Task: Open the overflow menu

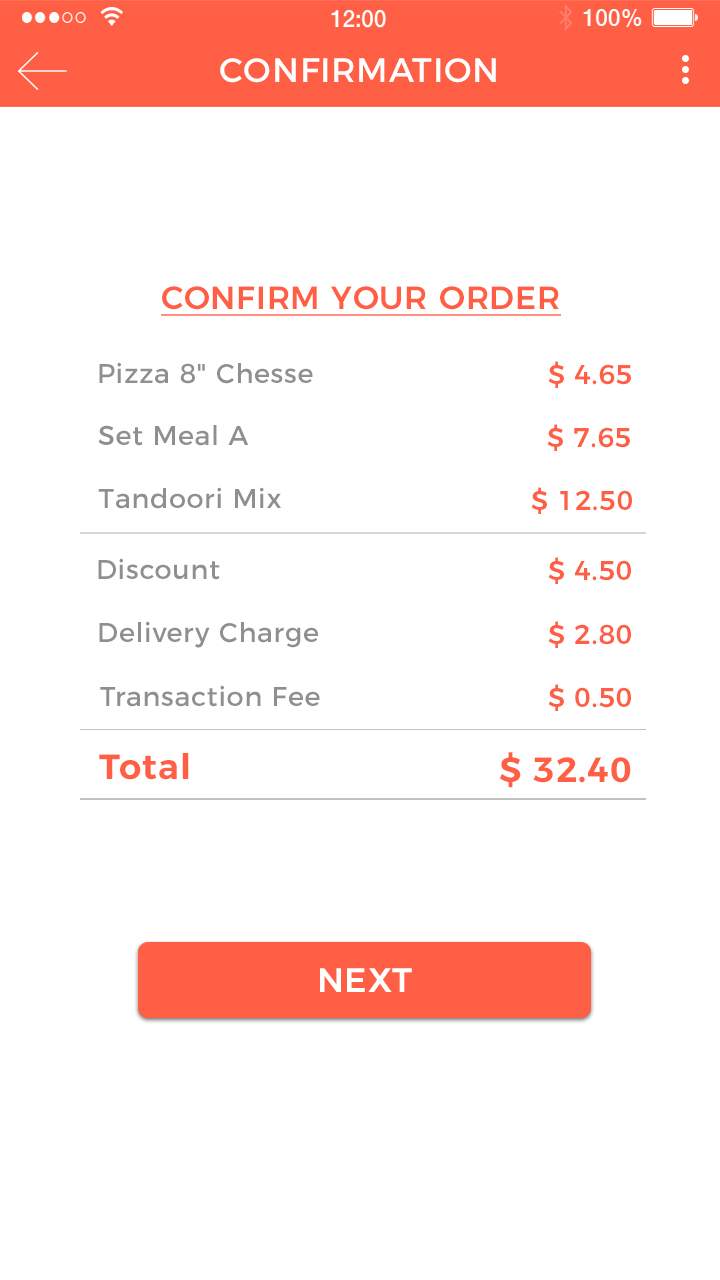Action: (x=685, y=70)
